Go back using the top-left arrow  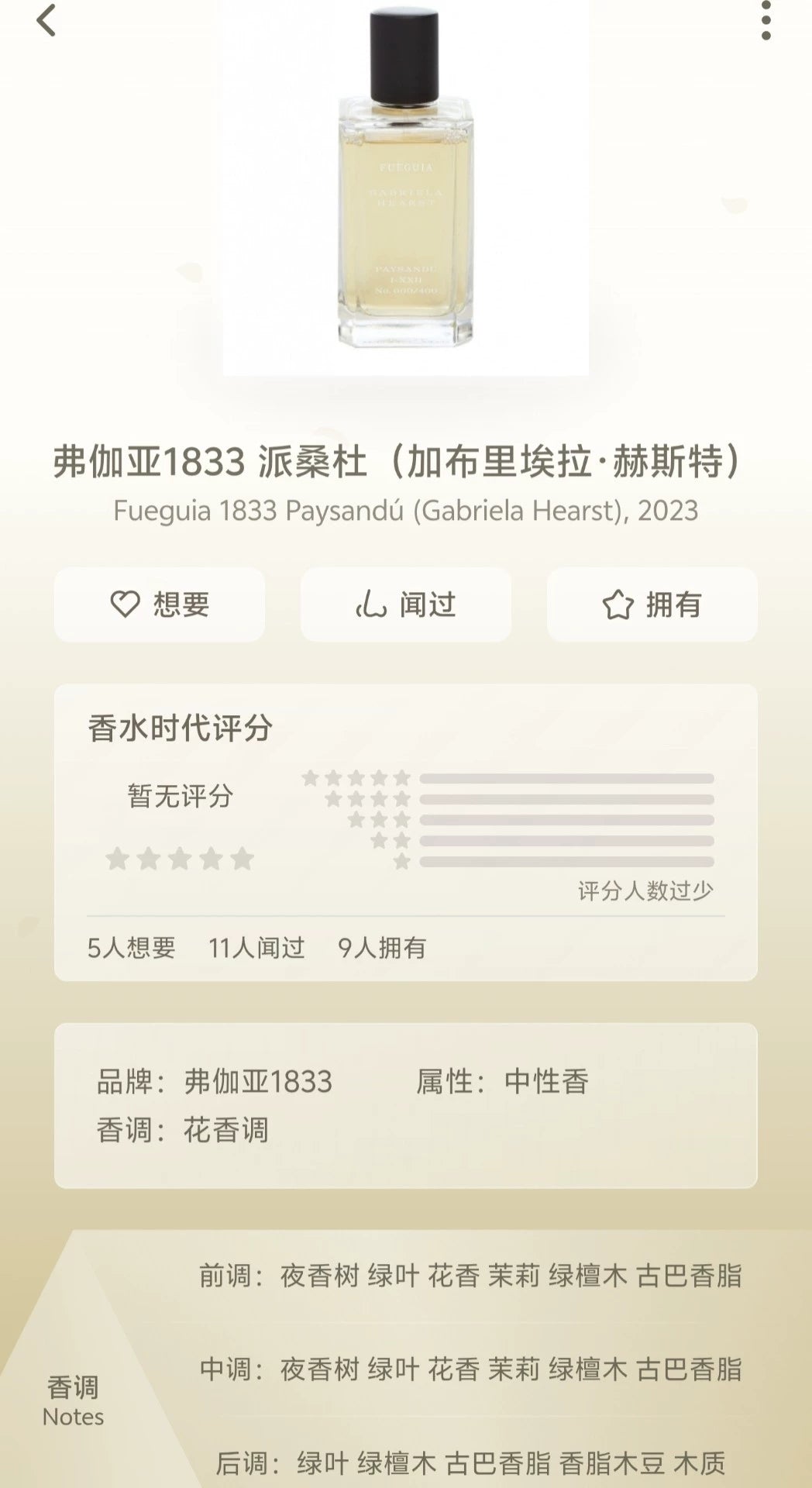[x=46, y=20]
